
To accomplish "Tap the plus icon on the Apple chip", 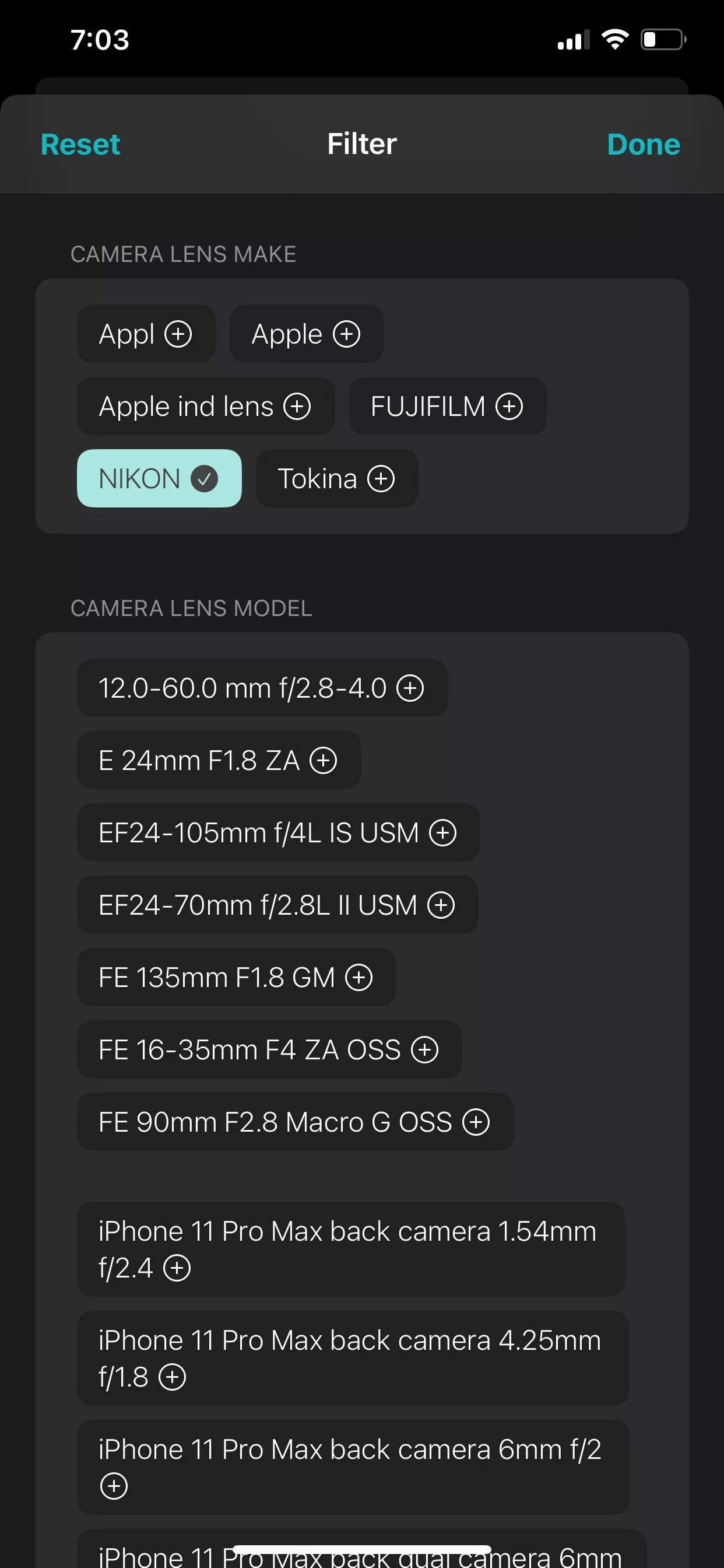I will pyautogui.click(x=347, y=334).
